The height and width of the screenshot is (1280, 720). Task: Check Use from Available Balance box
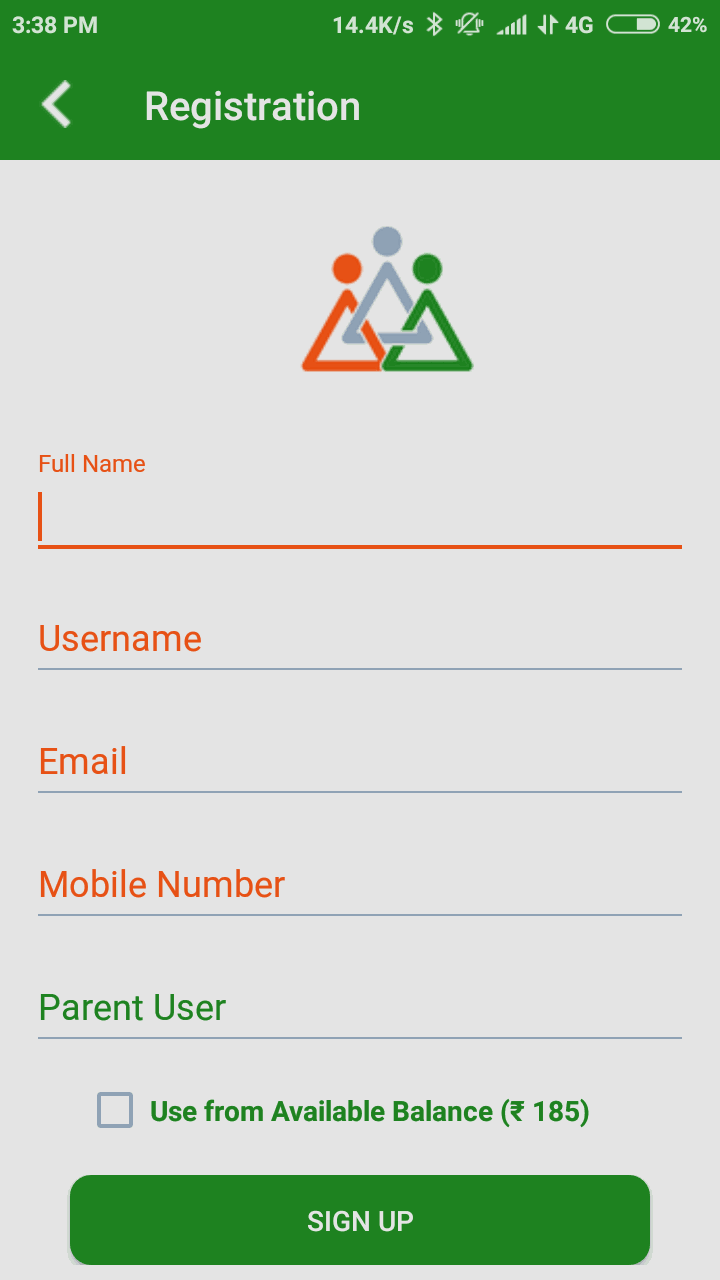pos(115,1111)
